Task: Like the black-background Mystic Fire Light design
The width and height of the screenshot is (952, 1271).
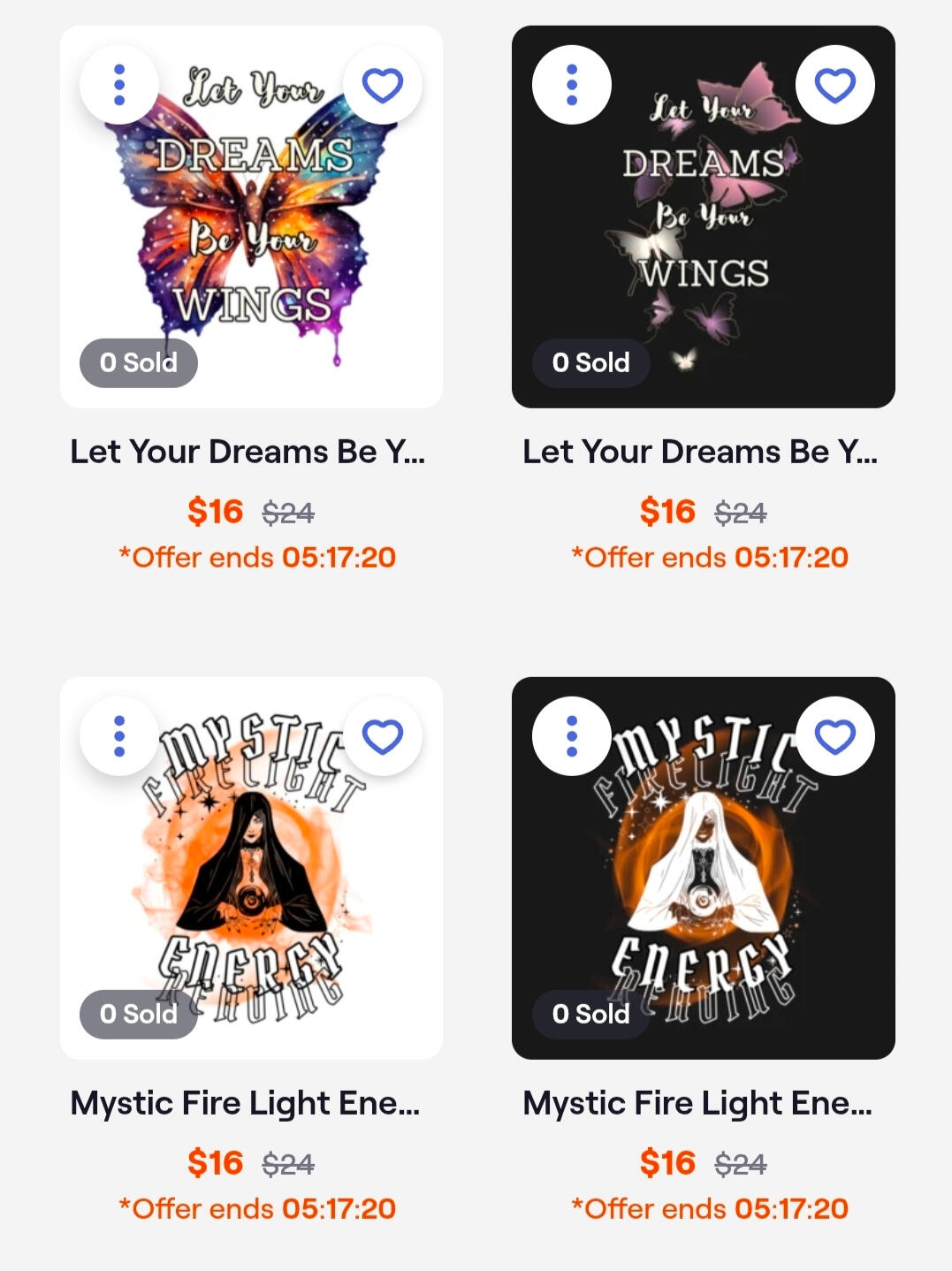Action: point(835,736)
